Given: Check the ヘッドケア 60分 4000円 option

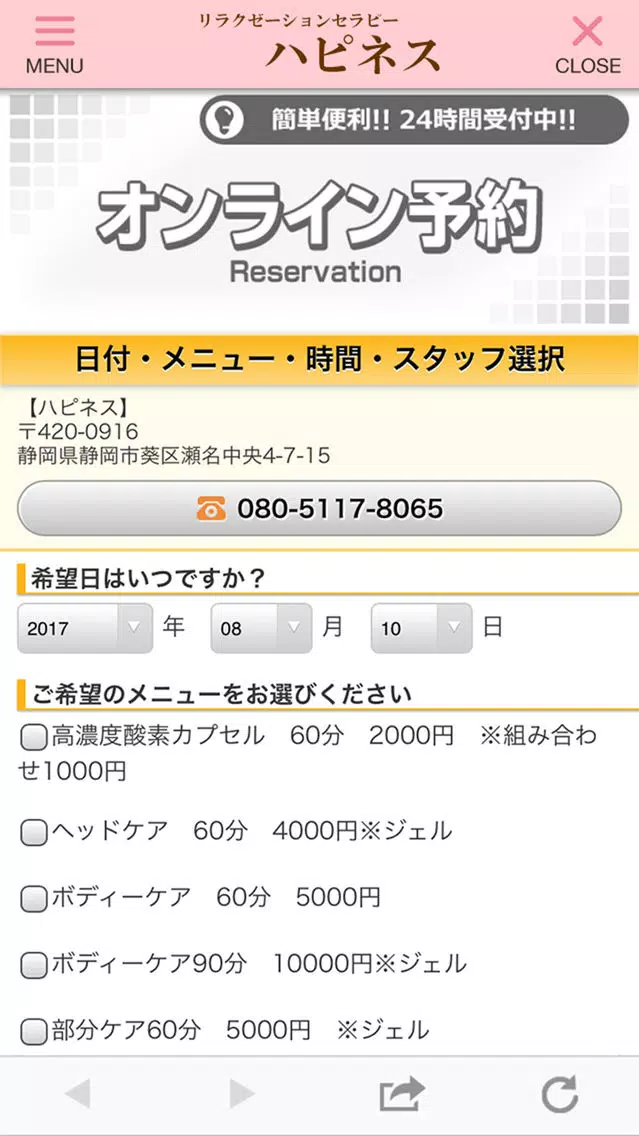Looking at the screenshot, I should [x=33, y=832].
